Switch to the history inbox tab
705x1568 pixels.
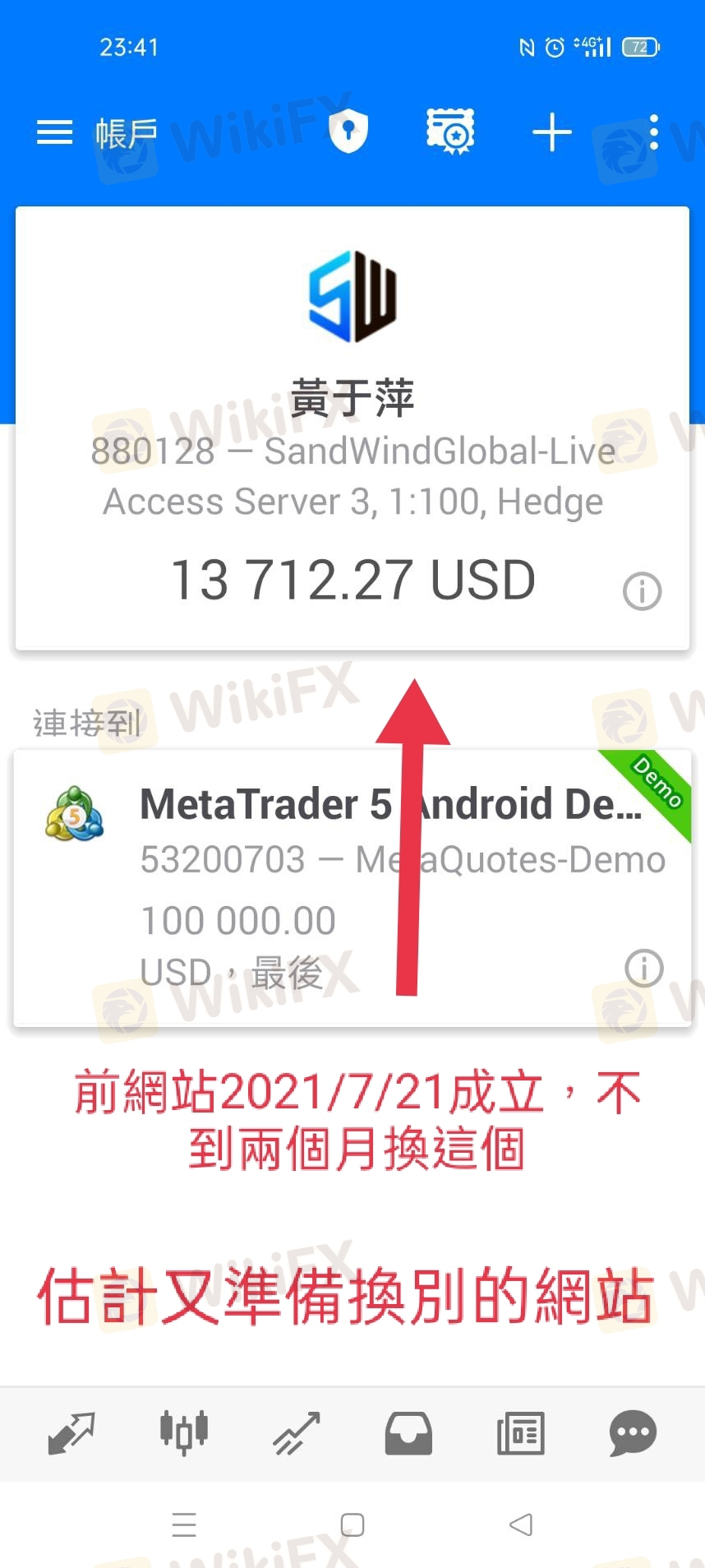click(408, 1434)
